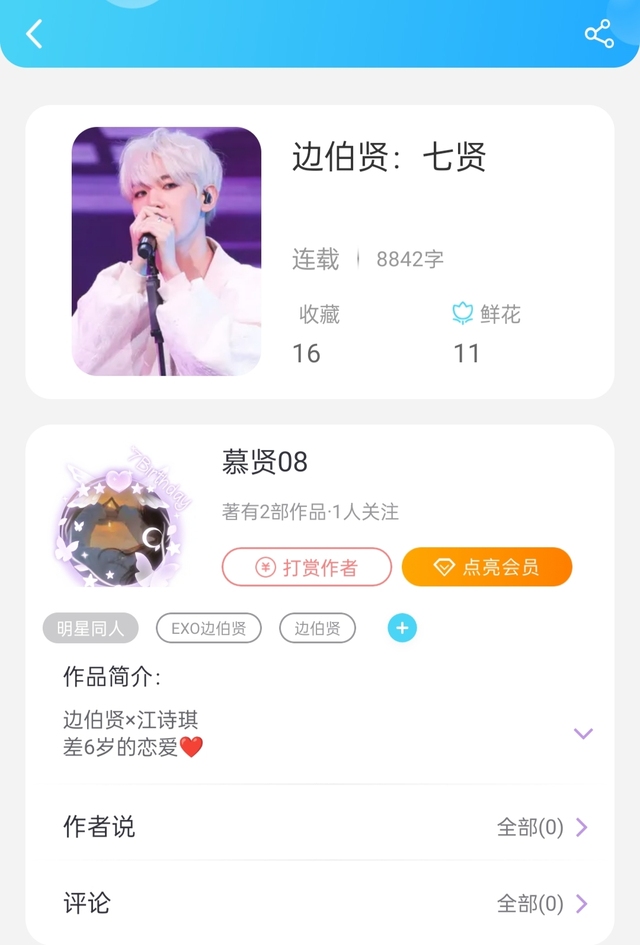Viewport: 640px width, 945px height.
Task: Send flowers via the 鲜花 icon
Action: coord(462,315)
